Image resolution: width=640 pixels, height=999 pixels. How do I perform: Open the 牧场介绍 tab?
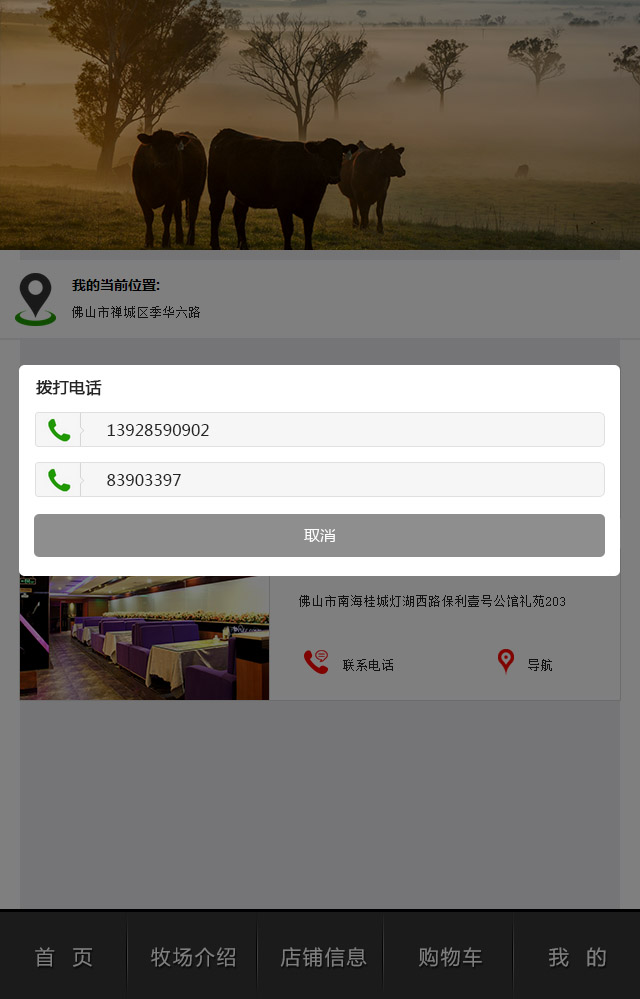click(x=193, y=957)
